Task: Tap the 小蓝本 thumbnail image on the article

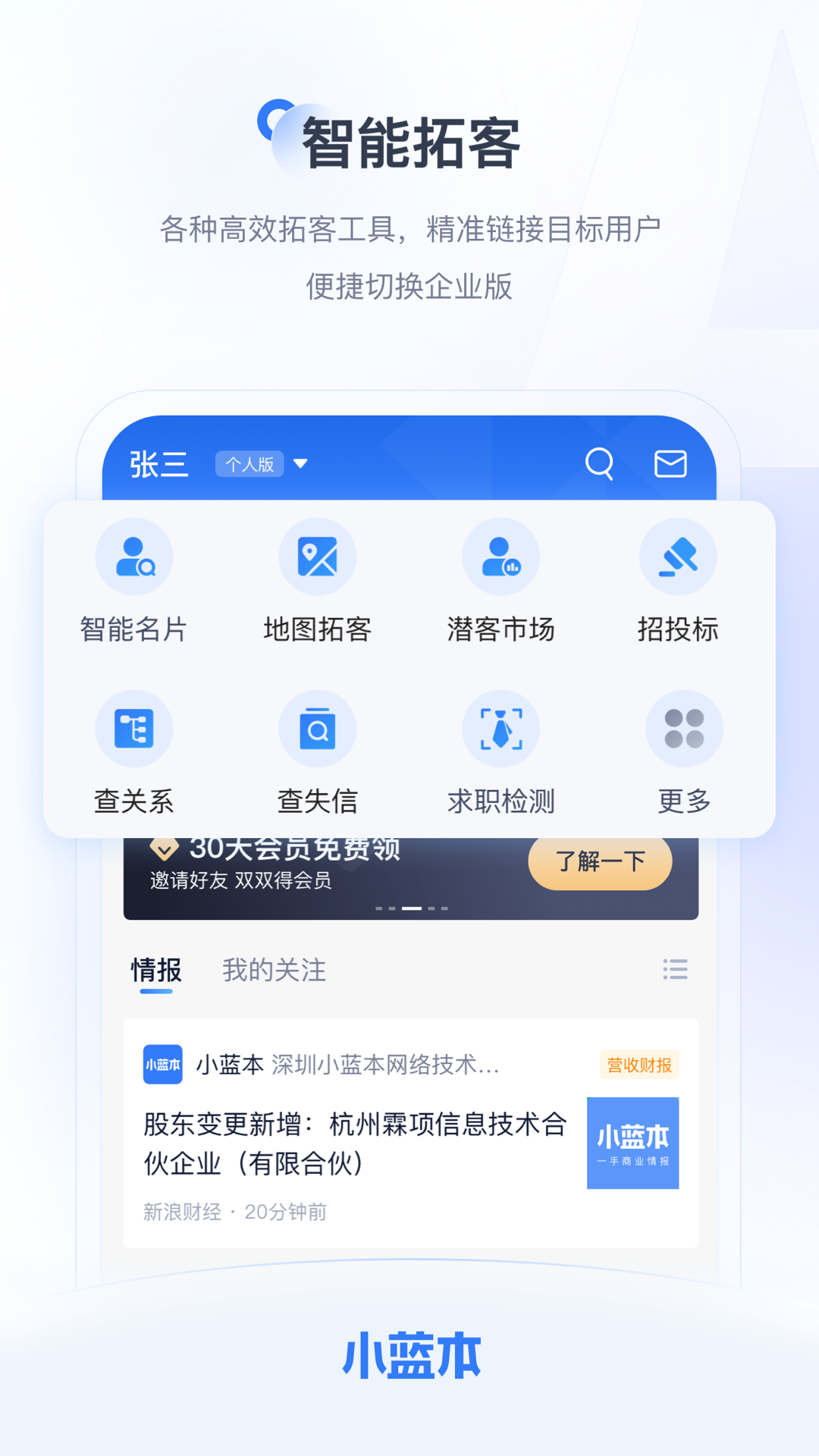Action: coord(633,1142)
